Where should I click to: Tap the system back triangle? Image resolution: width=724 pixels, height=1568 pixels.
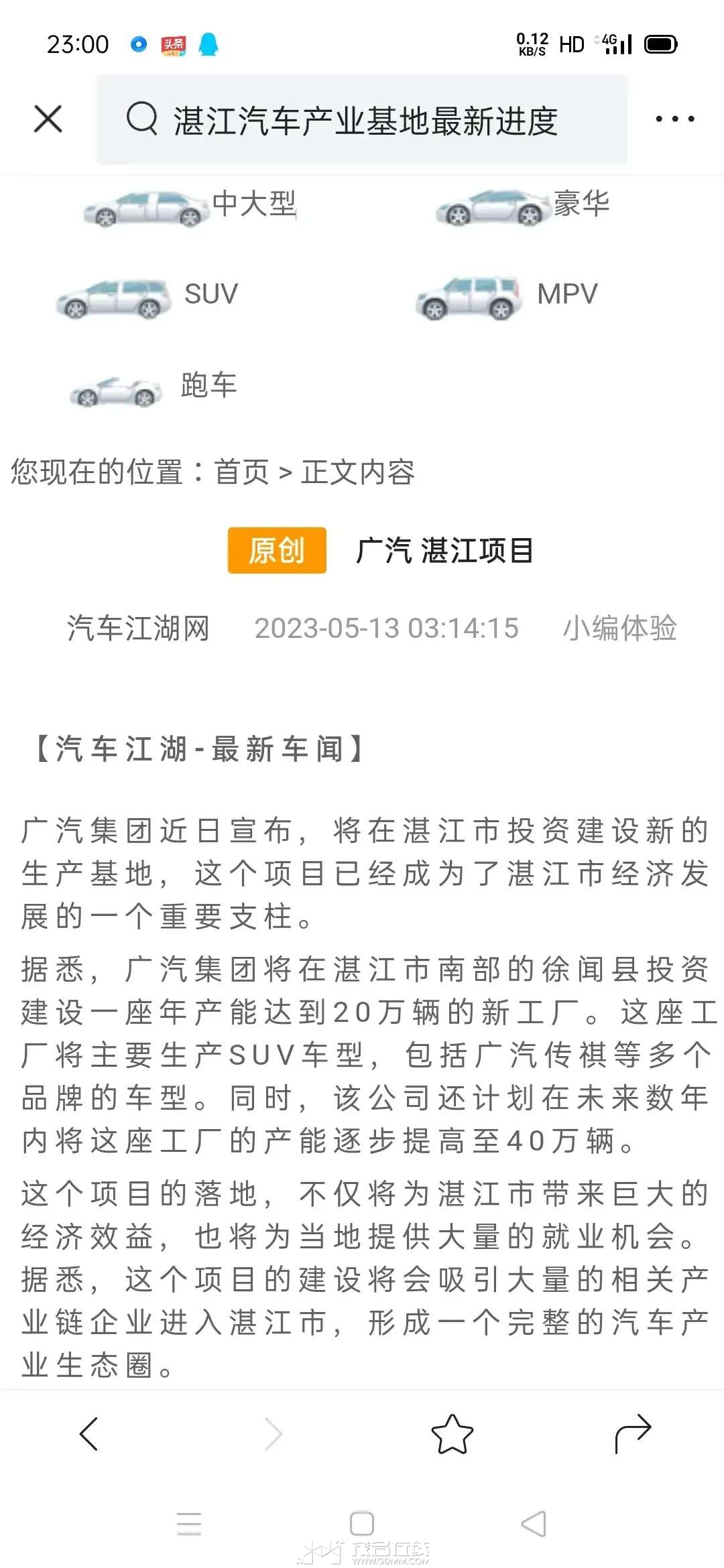click(534, 1523)
